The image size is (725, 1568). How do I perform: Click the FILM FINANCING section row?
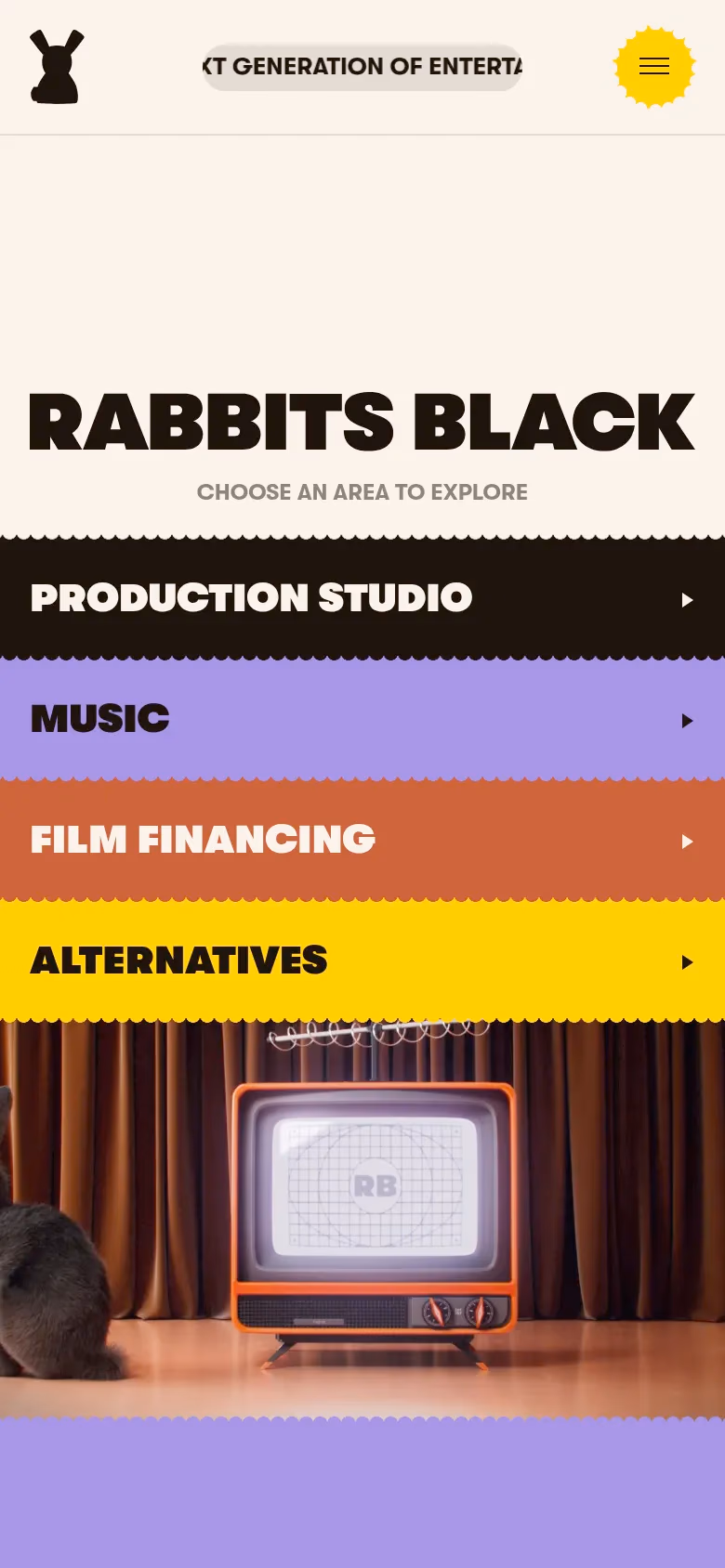[x=362, y=841]
